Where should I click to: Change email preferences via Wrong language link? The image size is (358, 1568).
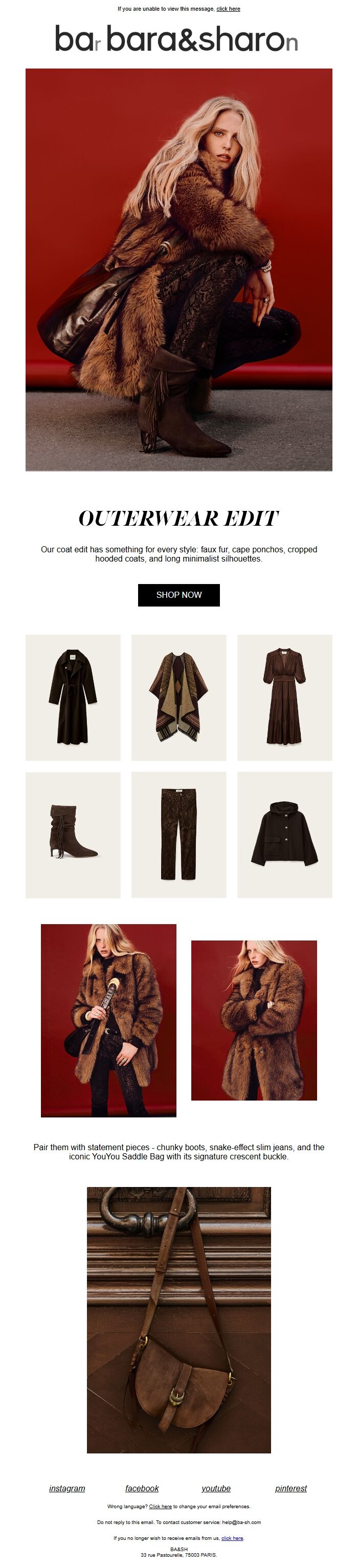160,1507
